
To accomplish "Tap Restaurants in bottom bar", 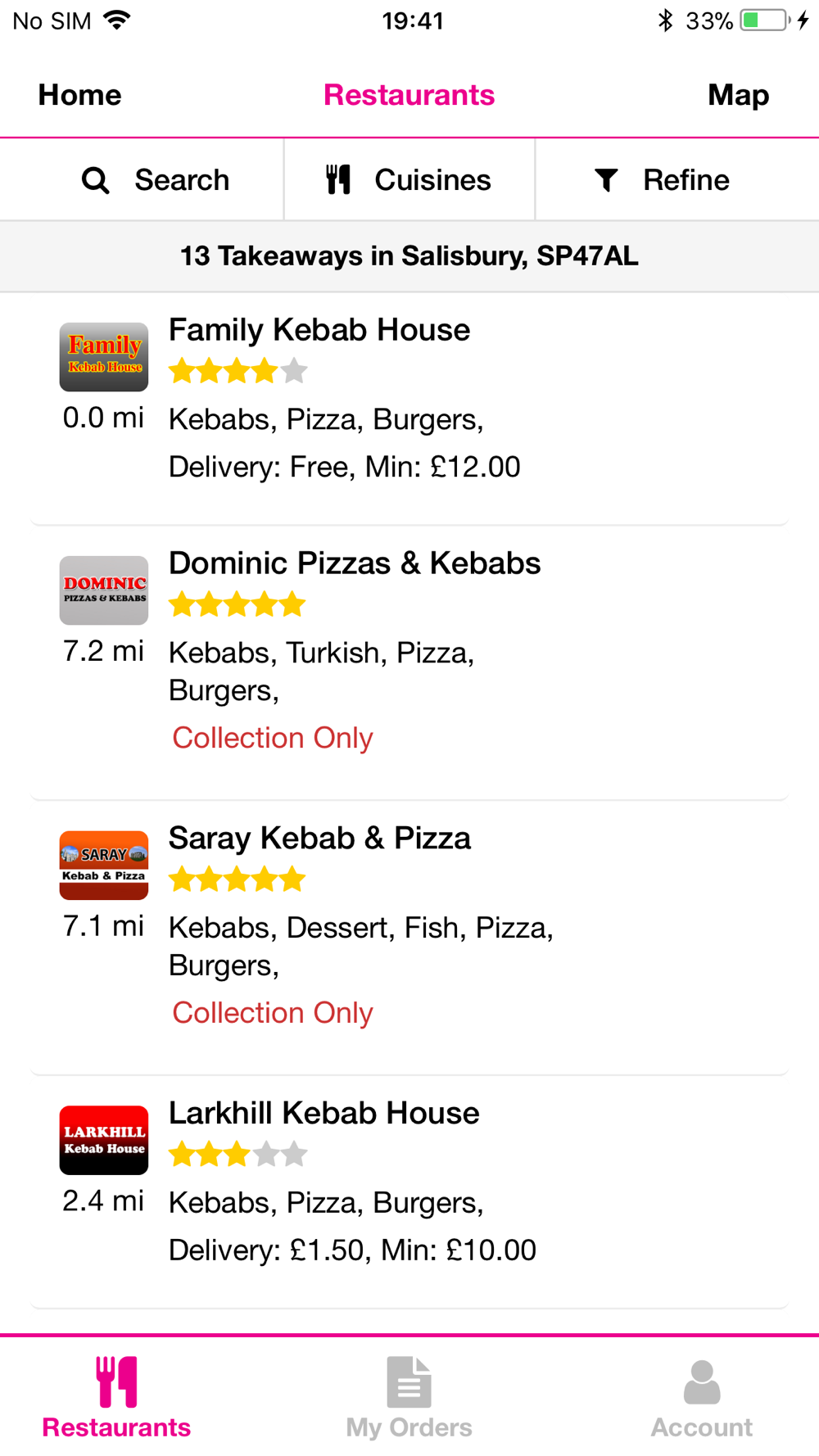I will click(x=116, y=1397).
